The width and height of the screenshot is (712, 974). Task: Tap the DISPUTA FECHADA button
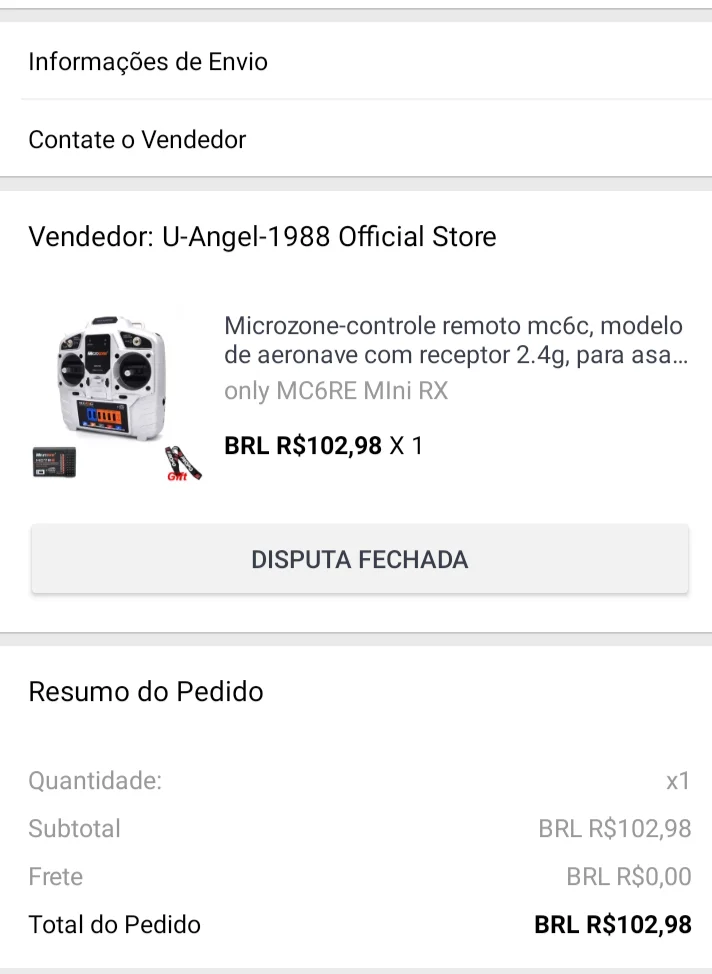tap(360, 559)
